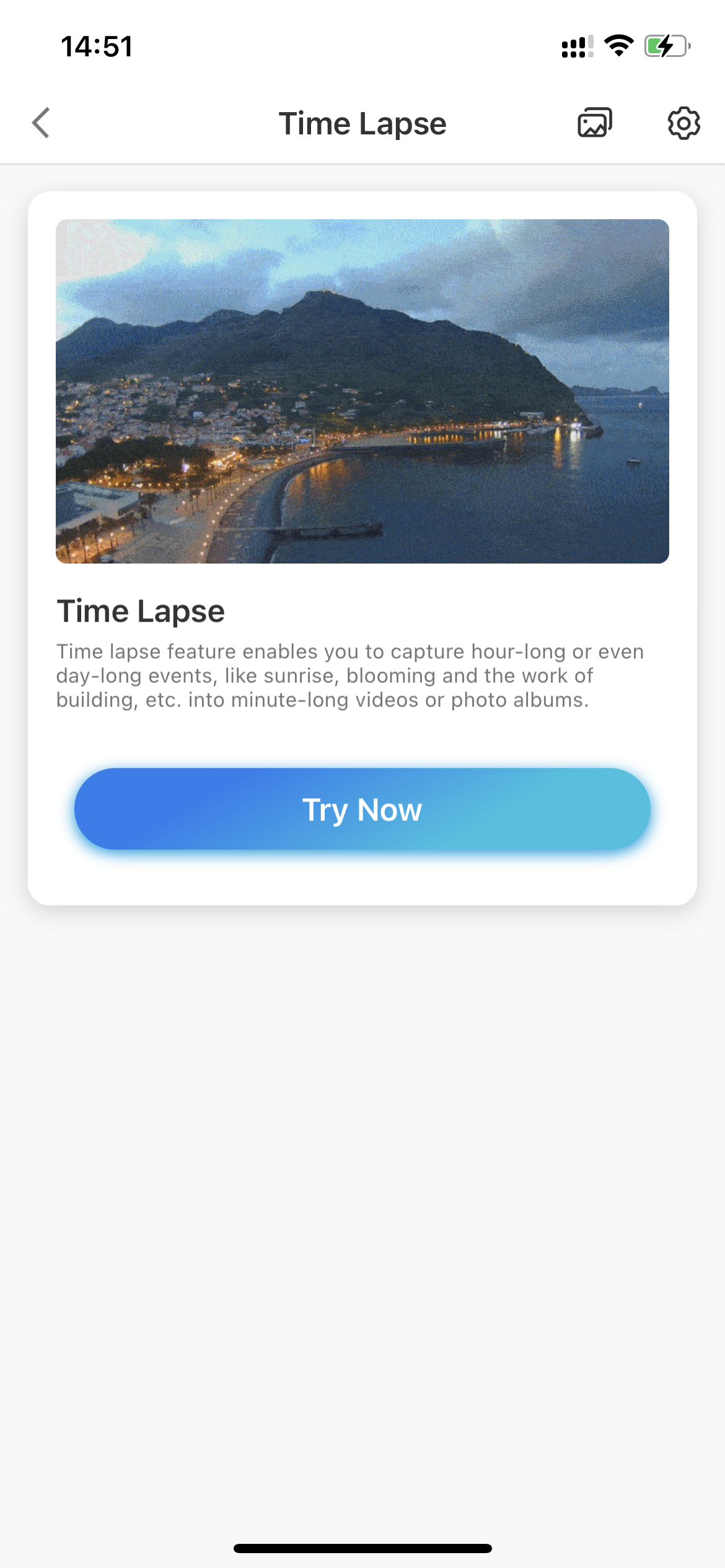Tap the Try Now button

(362, 809)
